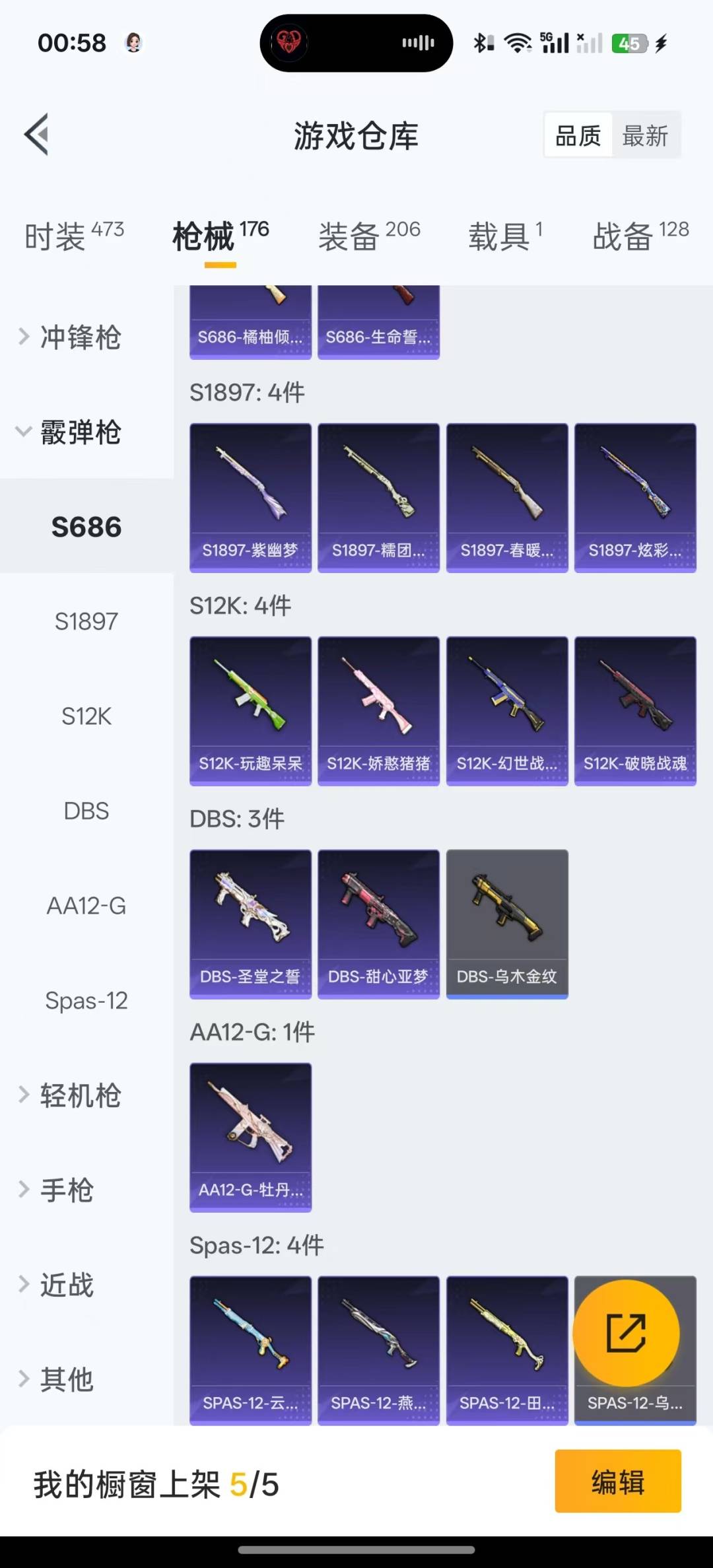Screen dimensions: 713x1568
Task: Expand the 冲锋枪 category
Action: [x=79, y=337]
